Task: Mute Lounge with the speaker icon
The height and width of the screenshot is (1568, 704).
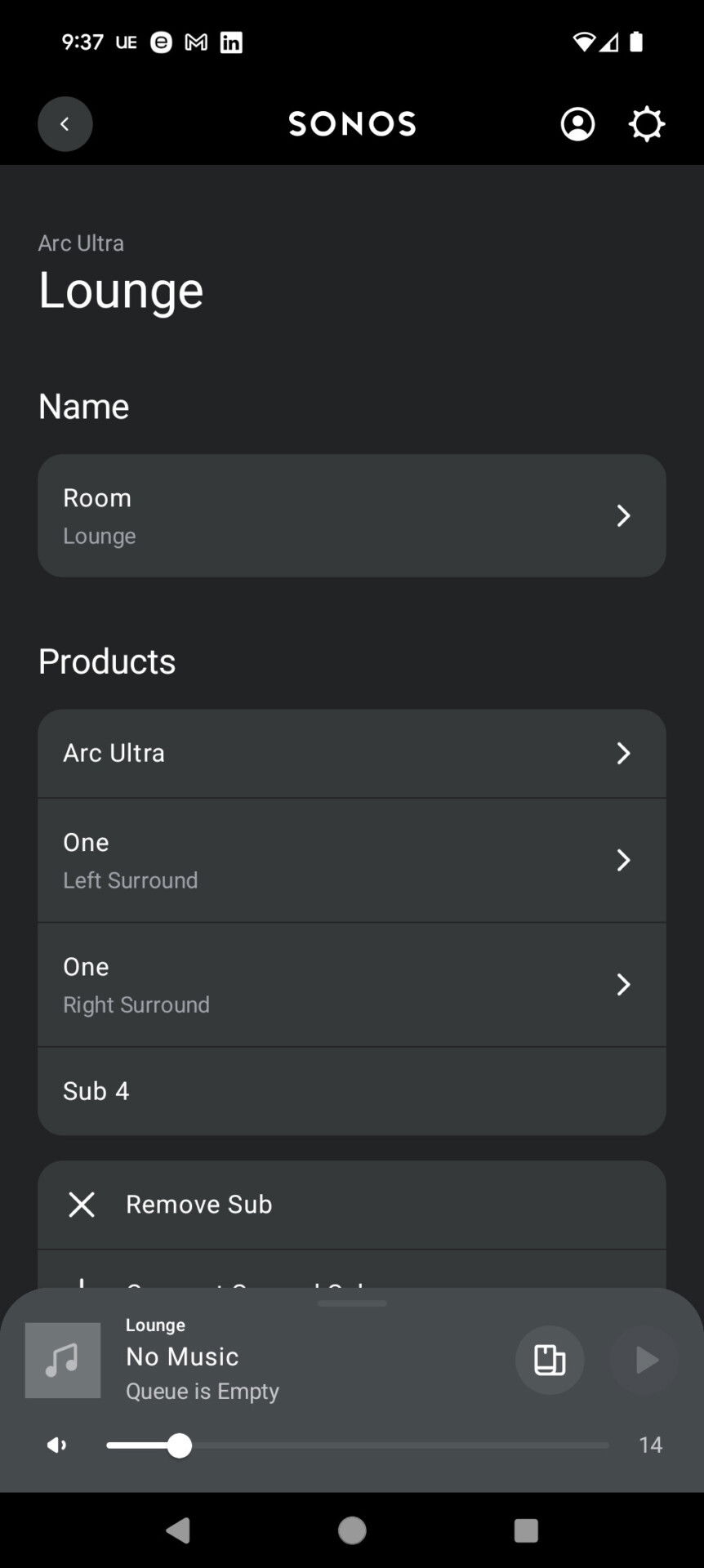Action: [56, 1445]
